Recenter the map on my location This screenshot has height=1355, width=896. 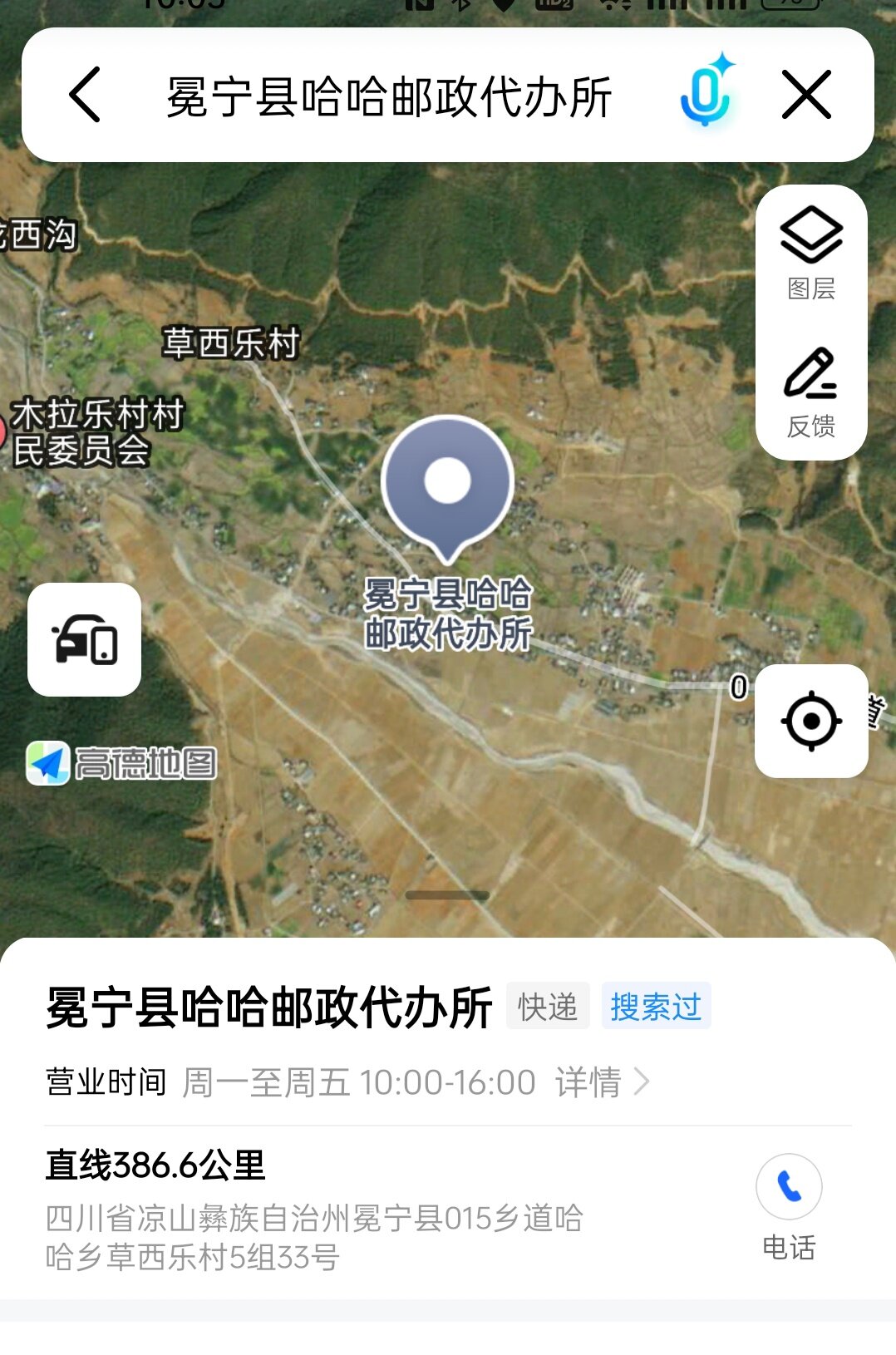coord(811,721)
